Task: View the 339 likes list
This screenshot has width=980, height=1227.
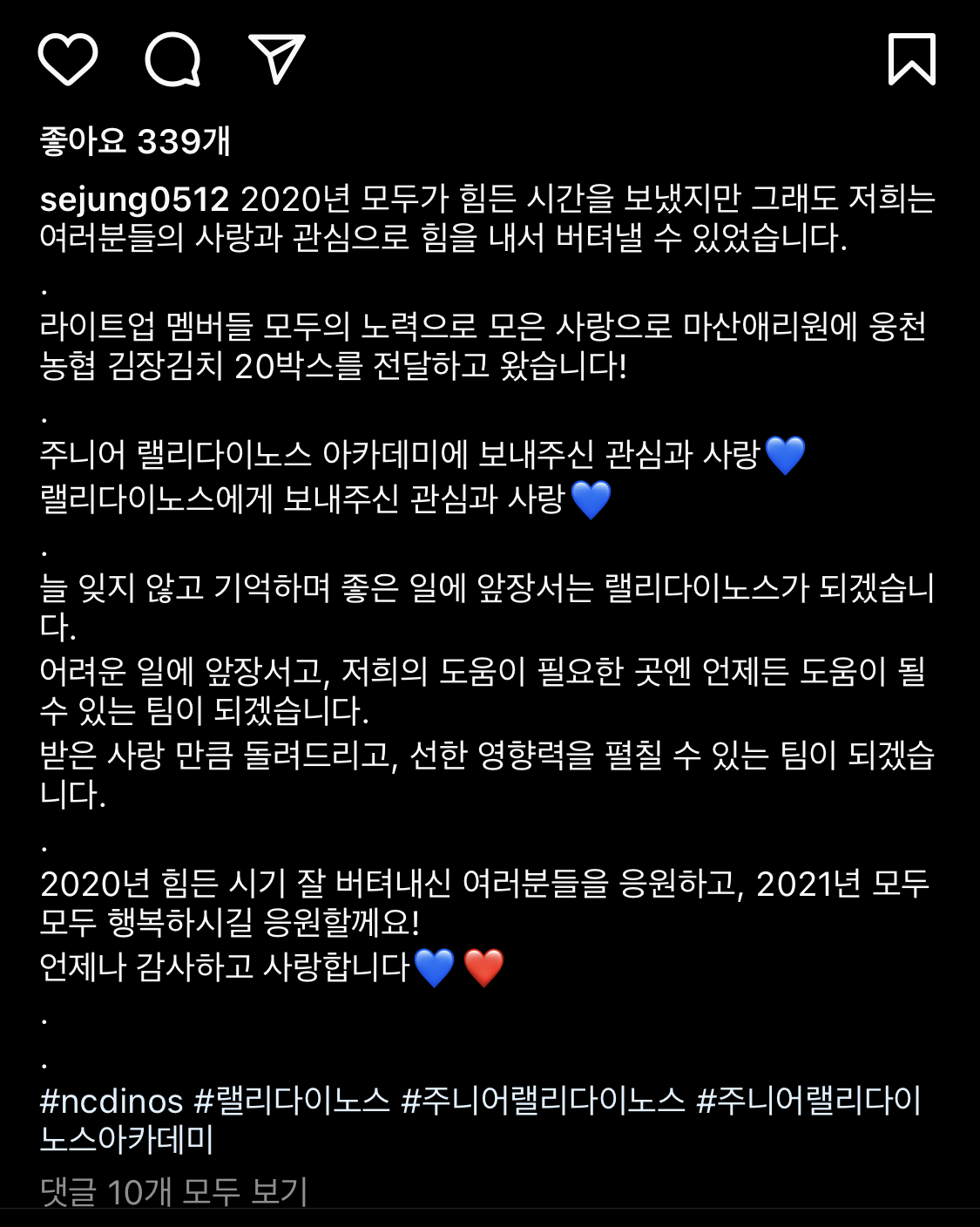Action: (135, 141)
